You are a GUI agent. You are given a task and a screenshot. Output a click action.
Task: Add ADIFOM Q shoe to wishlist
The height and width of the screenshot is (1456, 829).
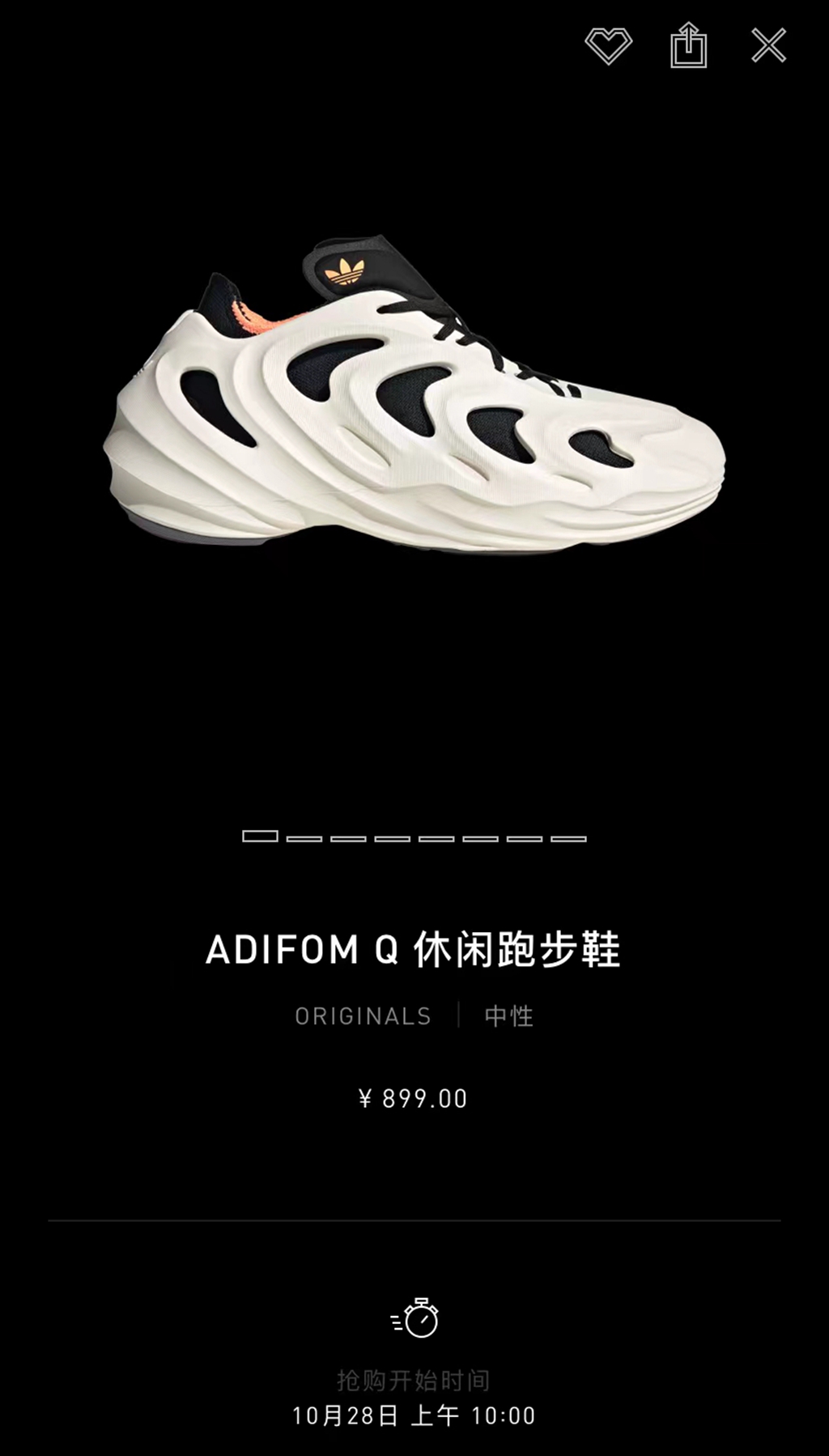point(608,46)
